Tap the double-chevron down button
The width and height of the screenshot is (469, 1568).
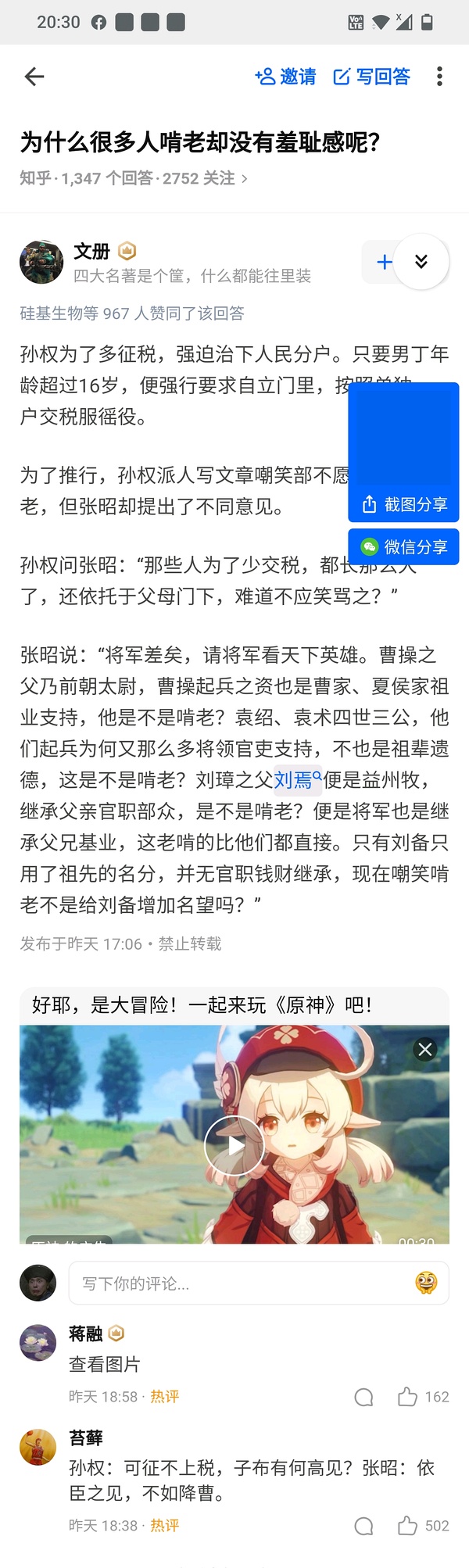[421, 262]
